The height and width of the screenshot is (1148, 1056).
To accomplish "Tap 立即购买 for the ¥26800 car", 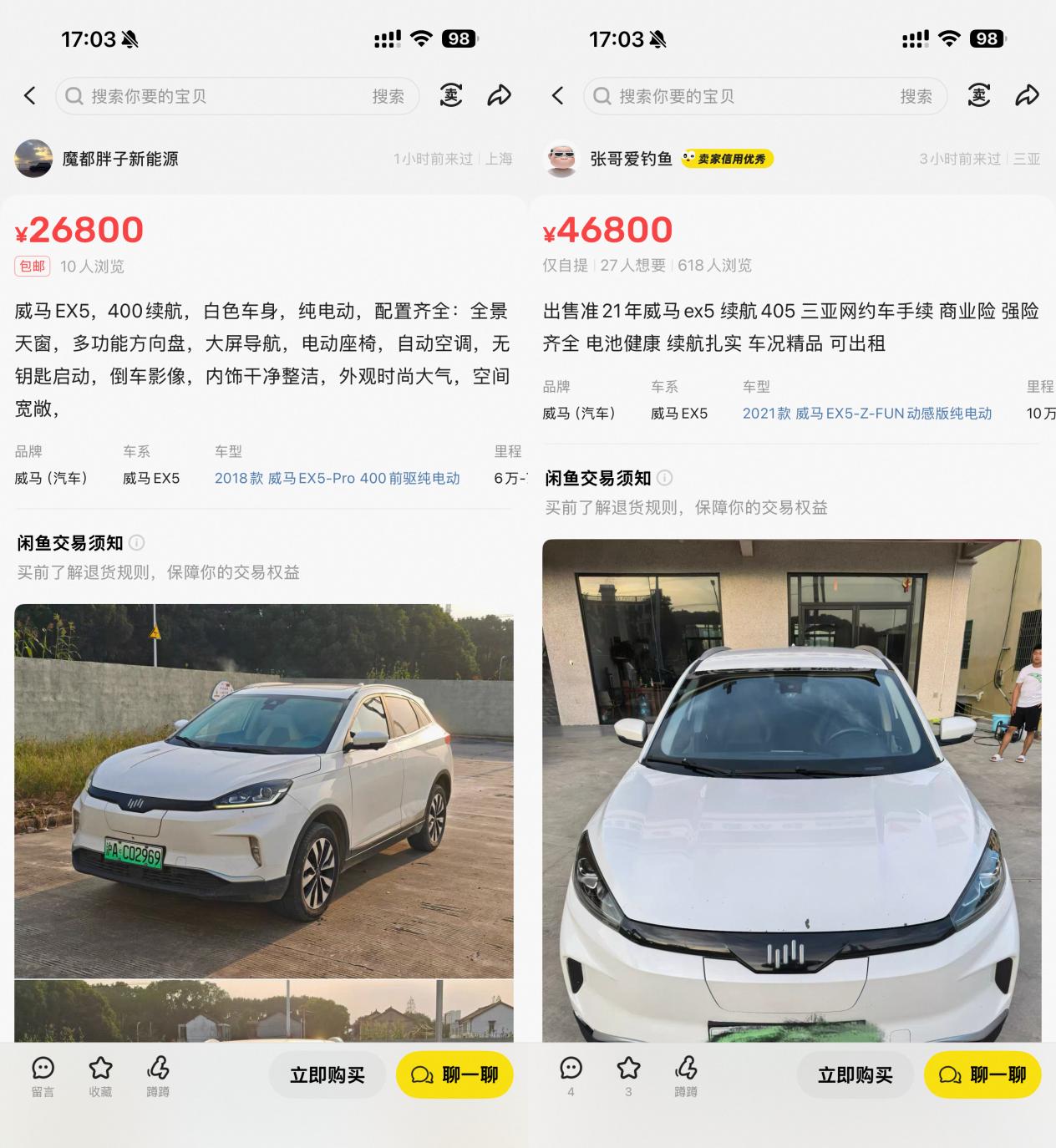I will point(327,1074).
